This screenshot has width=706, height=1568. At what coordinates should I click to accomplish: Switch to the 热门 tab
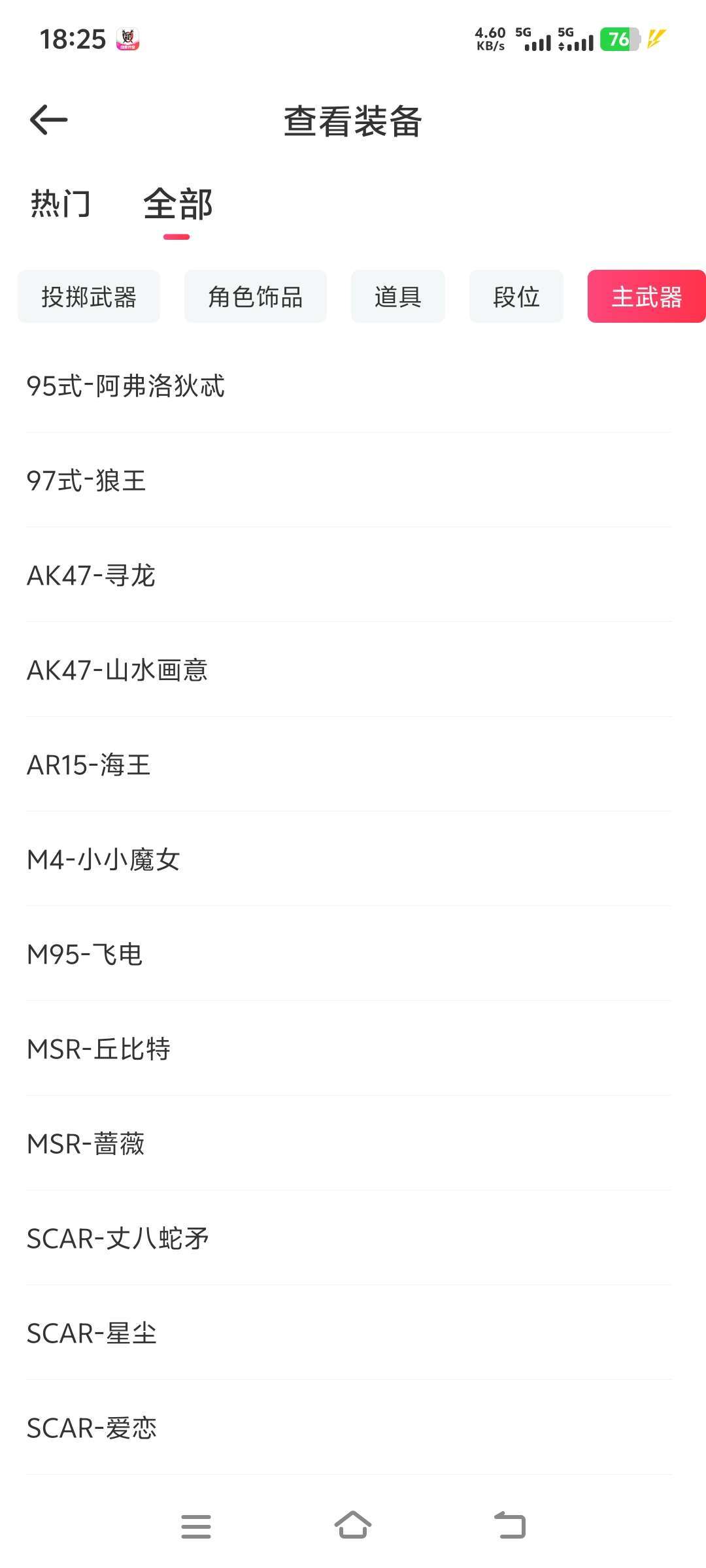[x=60, y=204]
